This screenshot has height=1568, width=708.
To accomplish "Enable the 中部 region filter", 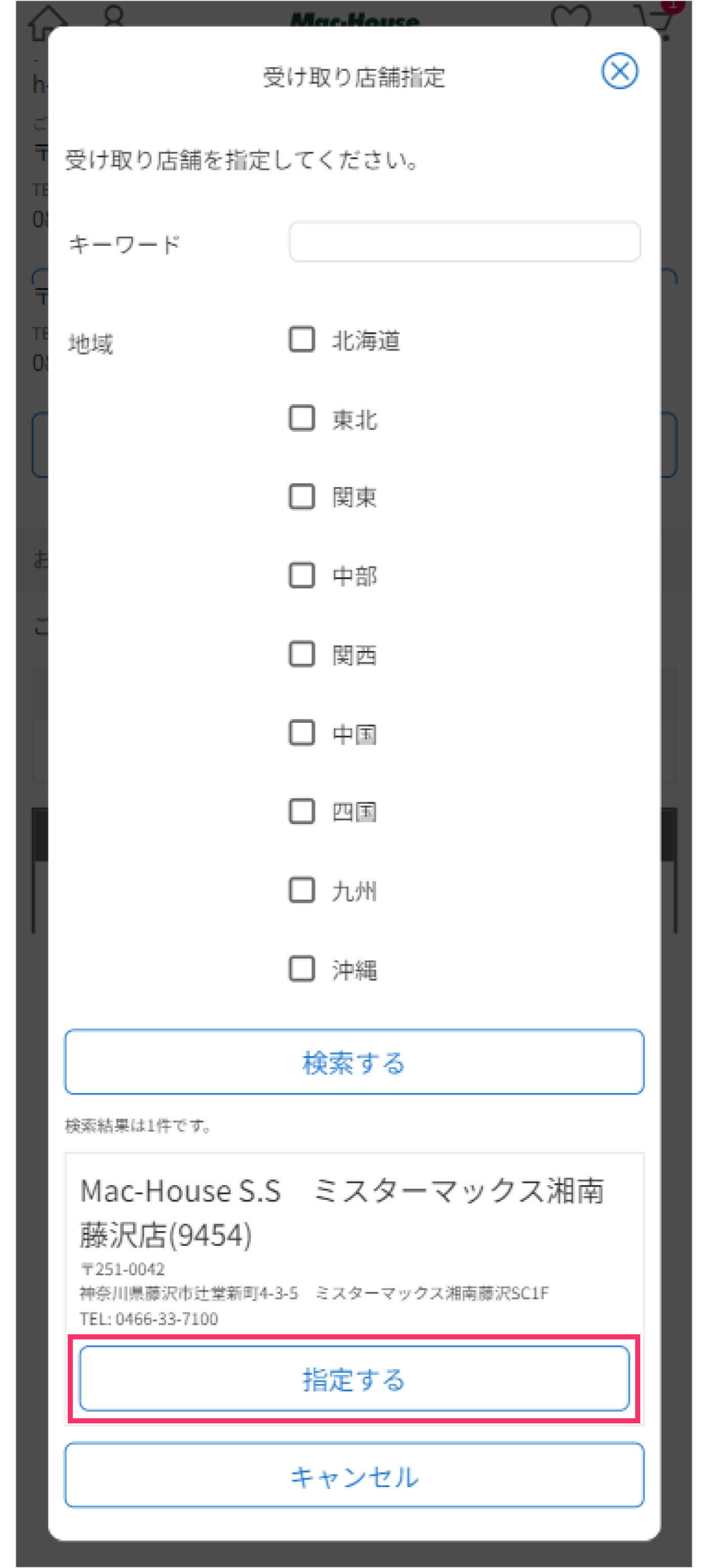I will [301, 575].
